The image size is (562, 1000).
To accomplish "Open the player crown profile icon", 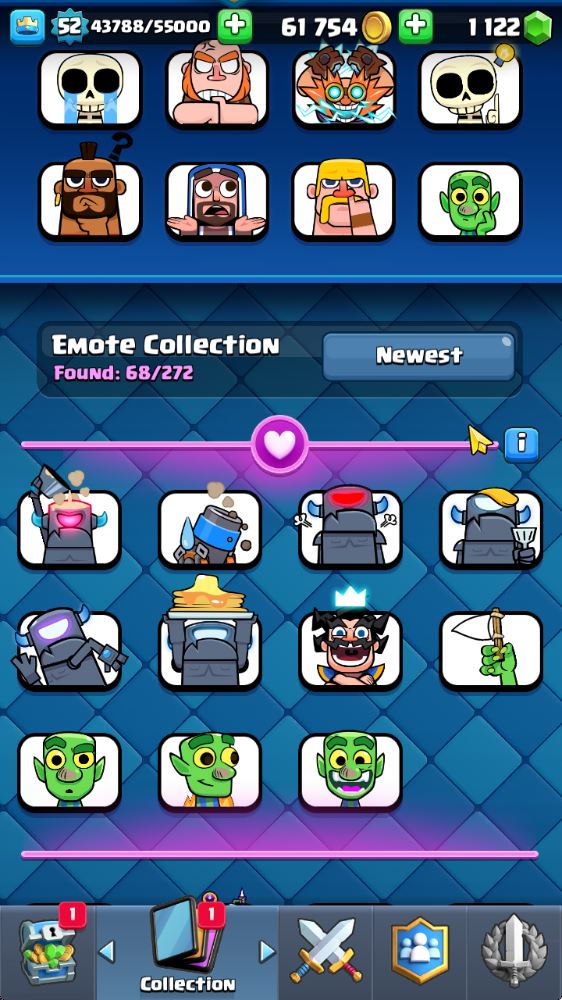I will [x=28, y=27].
